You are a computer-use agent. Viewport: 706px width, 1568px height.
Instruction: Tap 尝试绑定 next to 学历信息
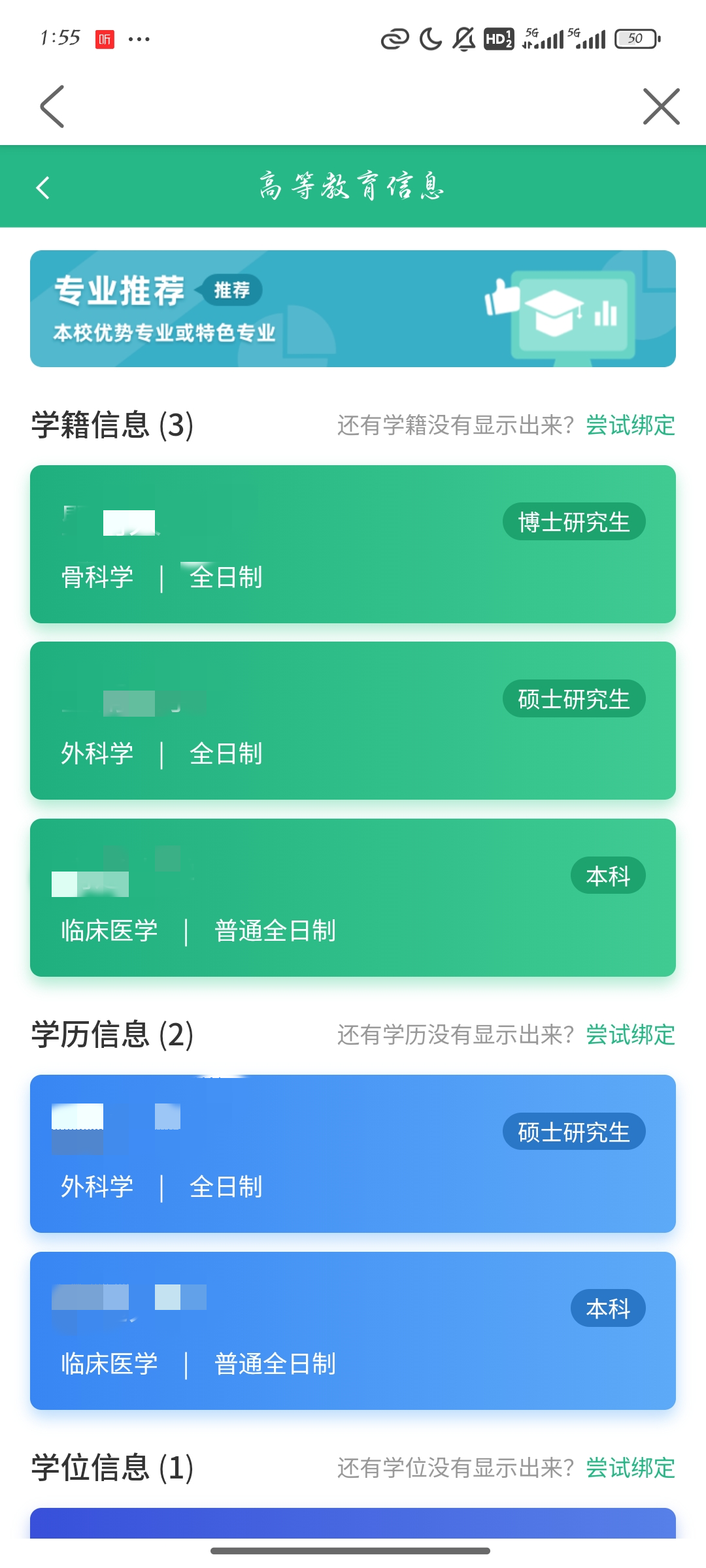(x=630, y=1035)
